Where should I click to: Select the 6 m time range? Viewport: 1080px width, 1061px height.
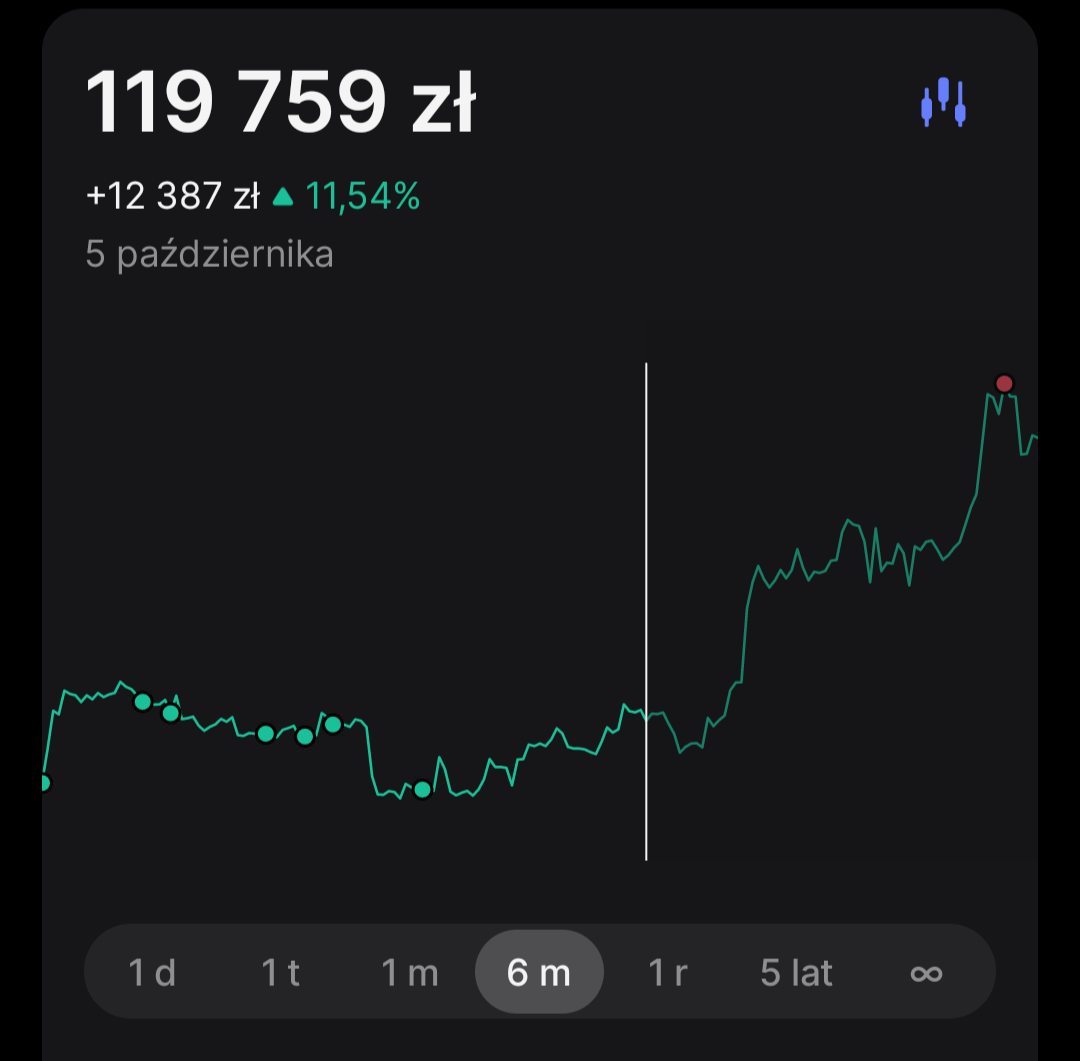coord(539,973)
